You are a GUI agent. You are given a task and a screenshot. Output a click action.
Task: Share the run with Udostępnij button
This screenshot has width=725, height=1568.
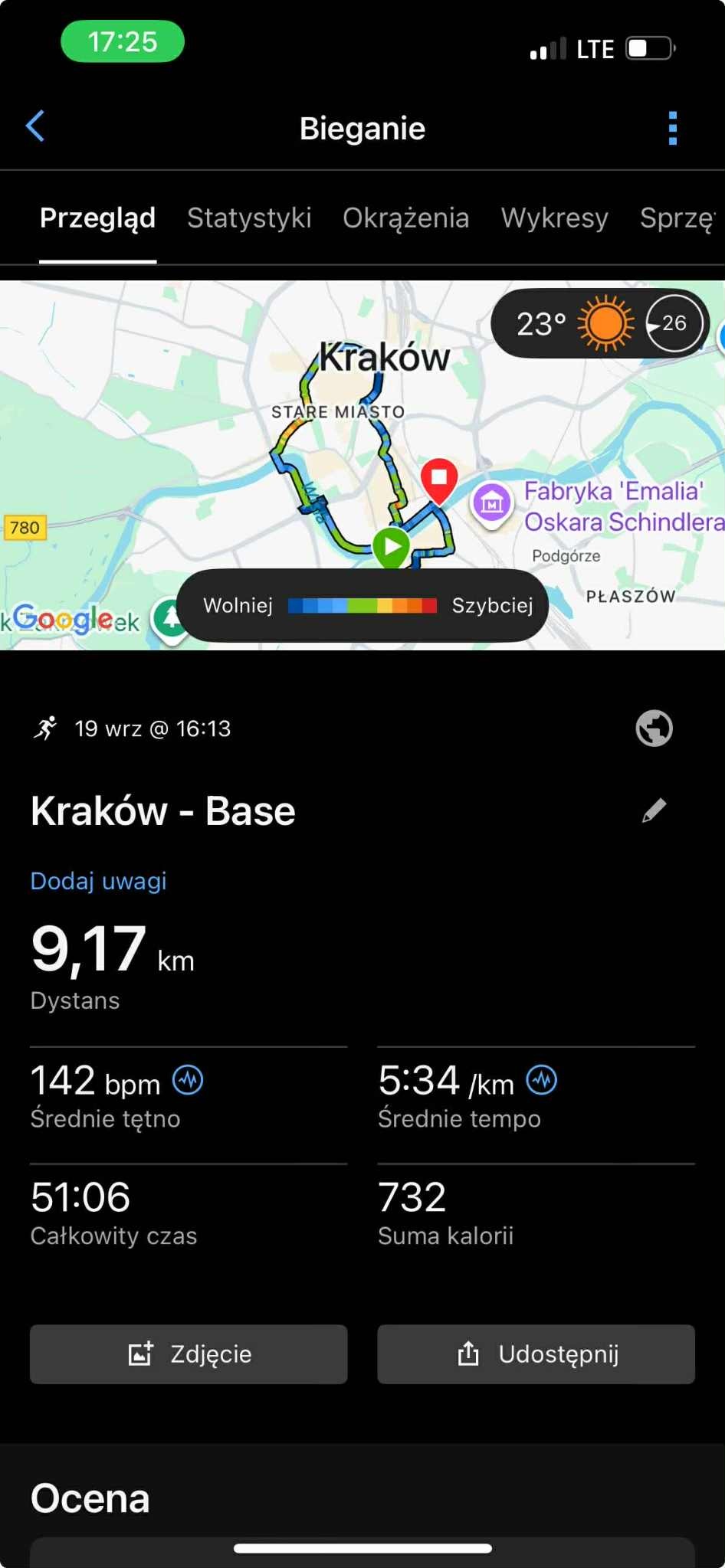click(536, 1354)
